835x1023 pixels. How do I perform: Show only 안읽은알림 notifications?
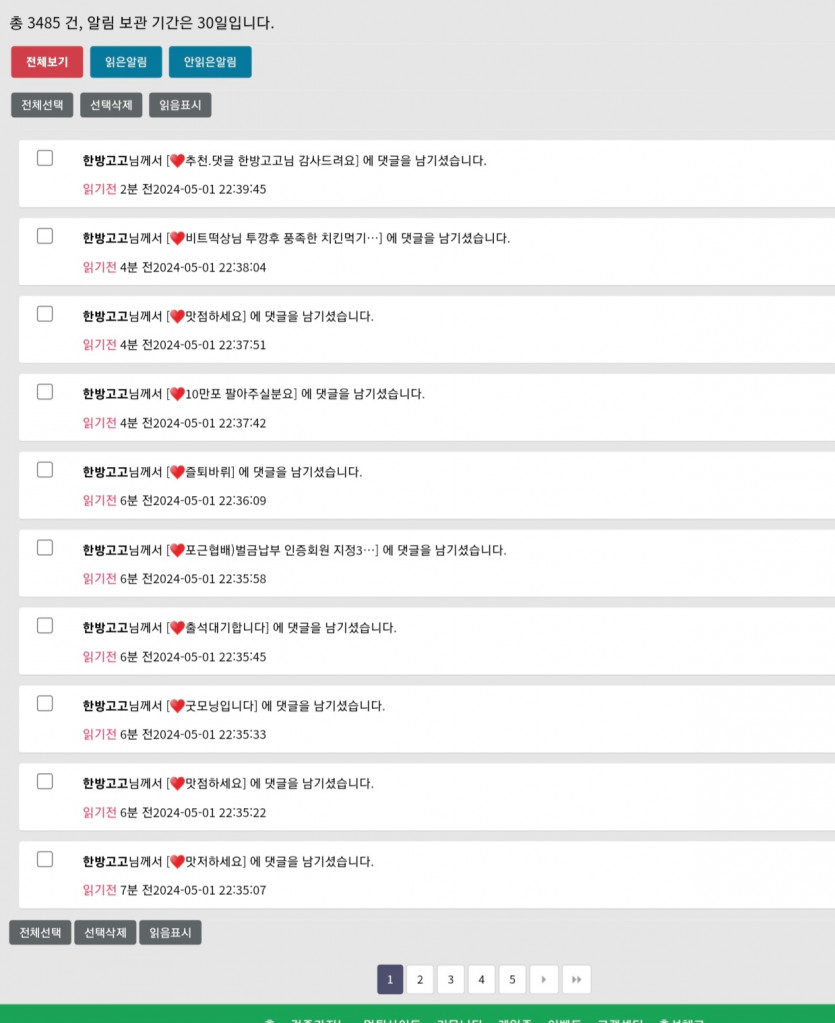tap(210, 62)
